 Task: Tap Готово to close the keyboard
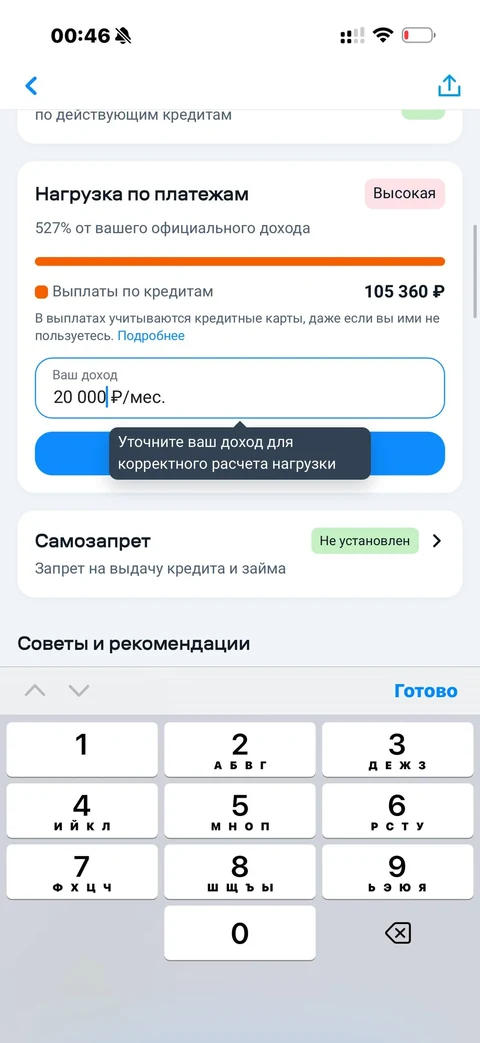pos(425,690)
